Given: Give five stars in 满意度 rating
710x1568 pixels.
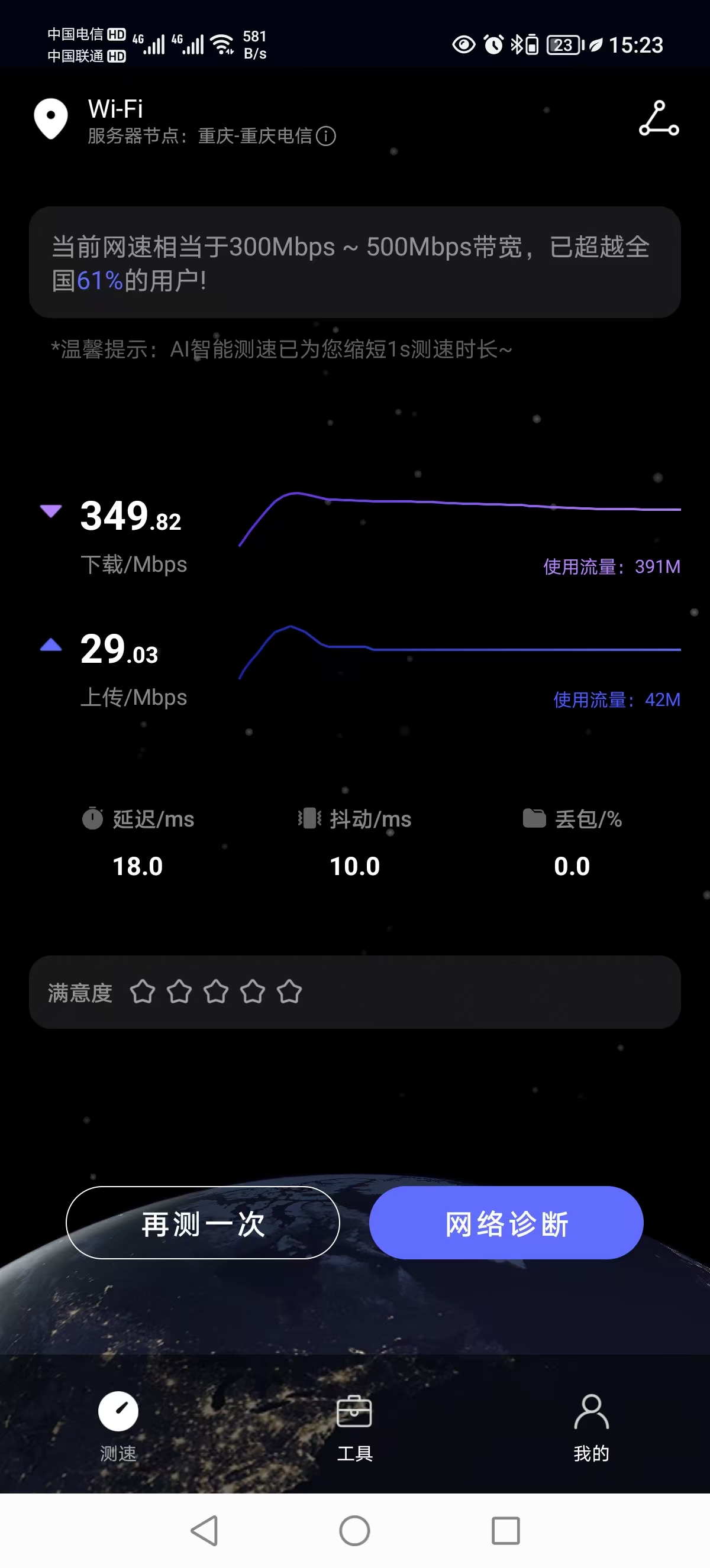Looking at the screenshot, I should tap(289, 992).
